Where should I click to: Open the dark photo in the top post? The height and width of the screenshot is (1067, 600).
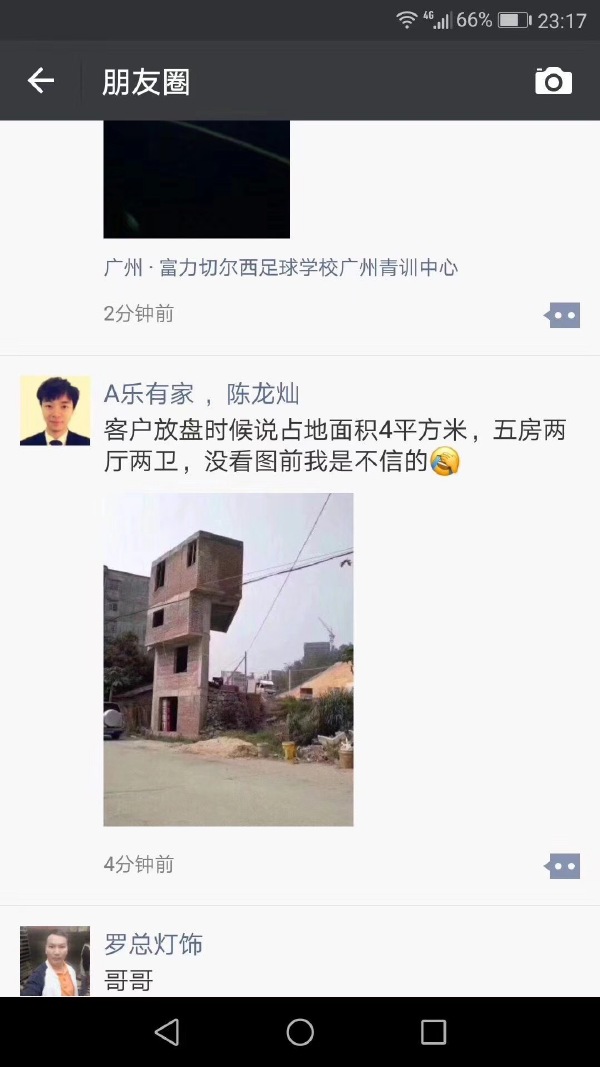click(196, 179)
